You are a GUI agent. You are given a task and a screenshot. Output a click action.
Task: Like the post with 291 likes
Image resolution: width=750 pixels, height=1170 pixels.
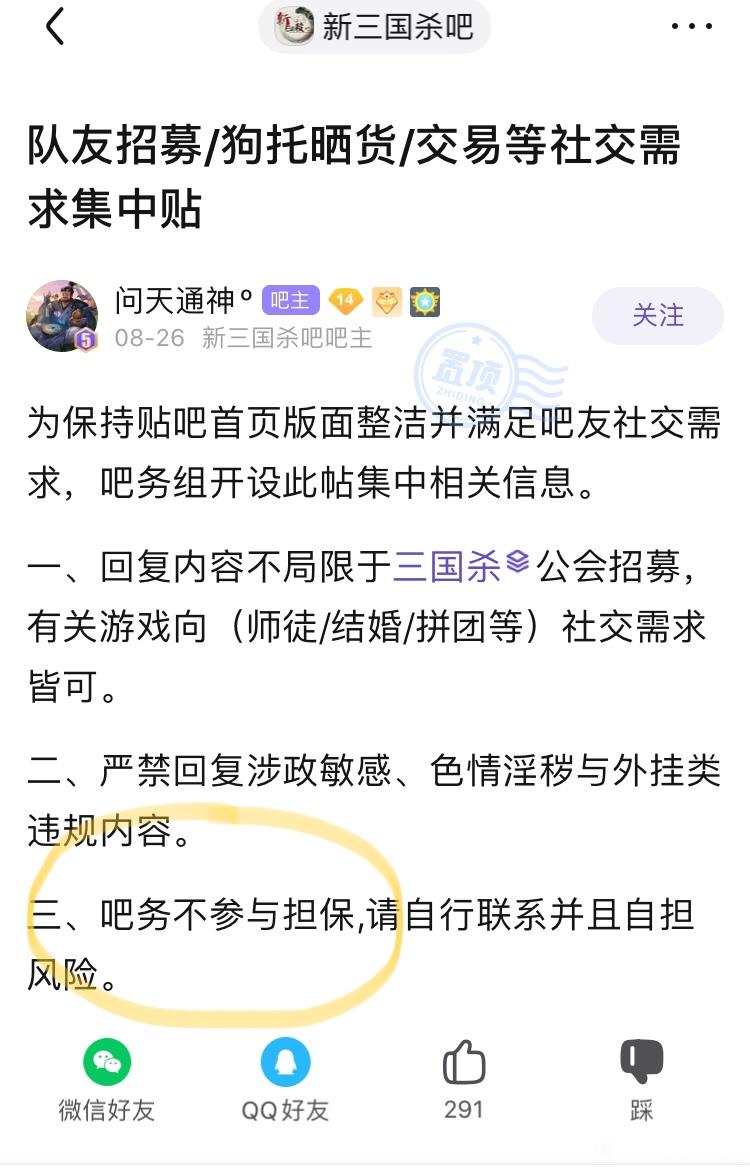click(464, 1080)
